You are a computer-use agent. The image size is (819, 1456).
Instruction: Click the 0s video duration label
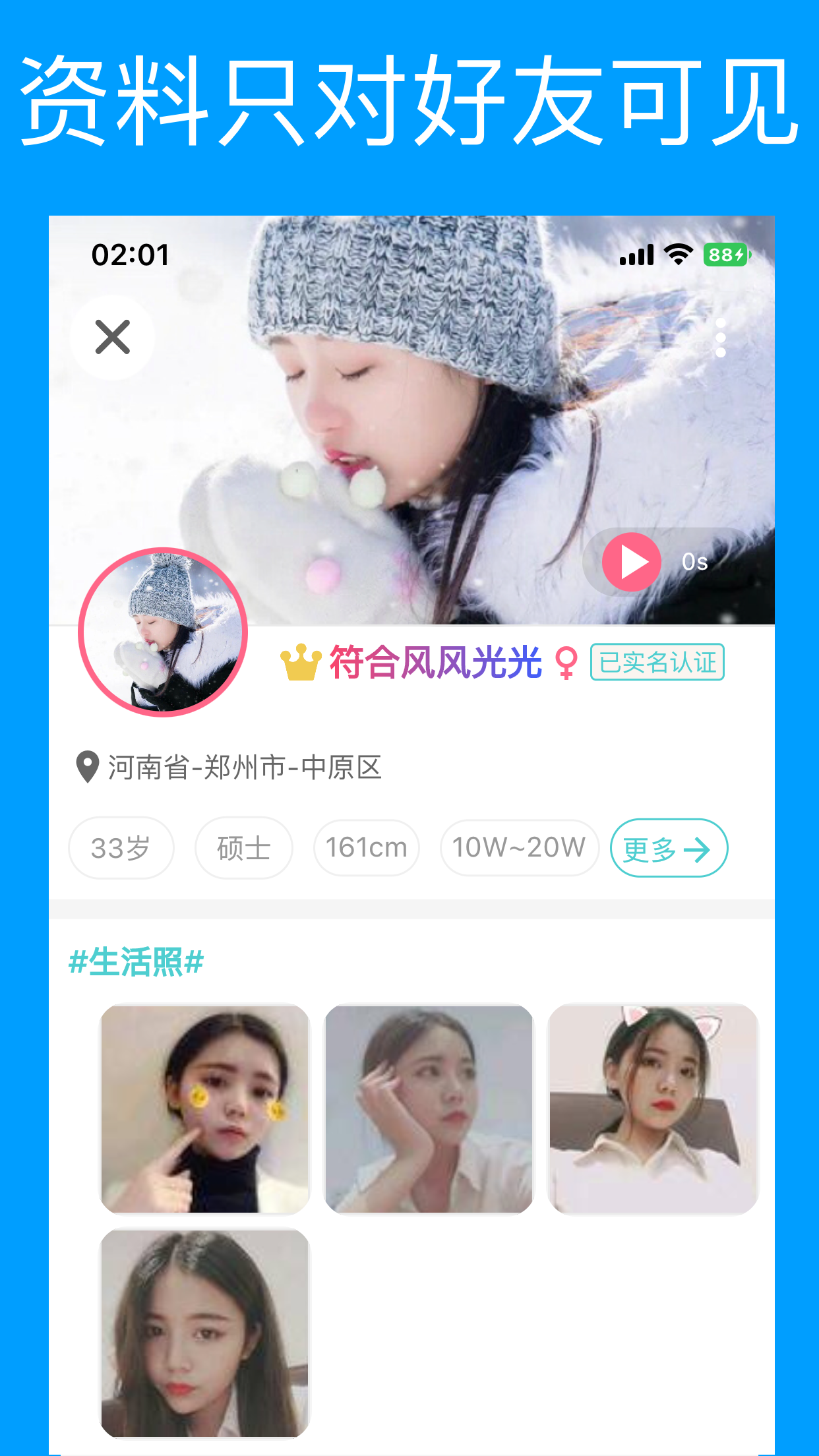(696, 562)
